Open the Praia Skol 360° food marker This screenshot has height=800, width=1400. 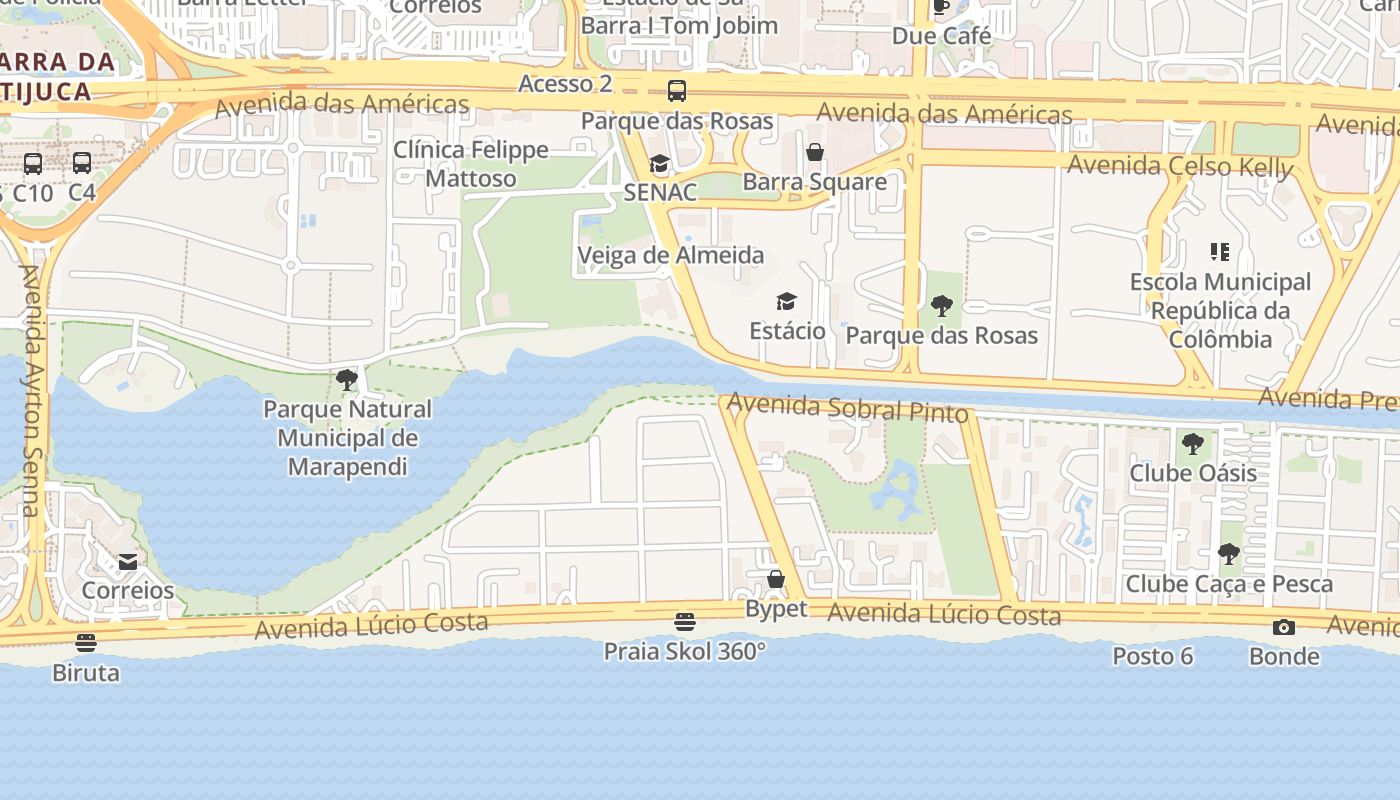tap(685, 622)
